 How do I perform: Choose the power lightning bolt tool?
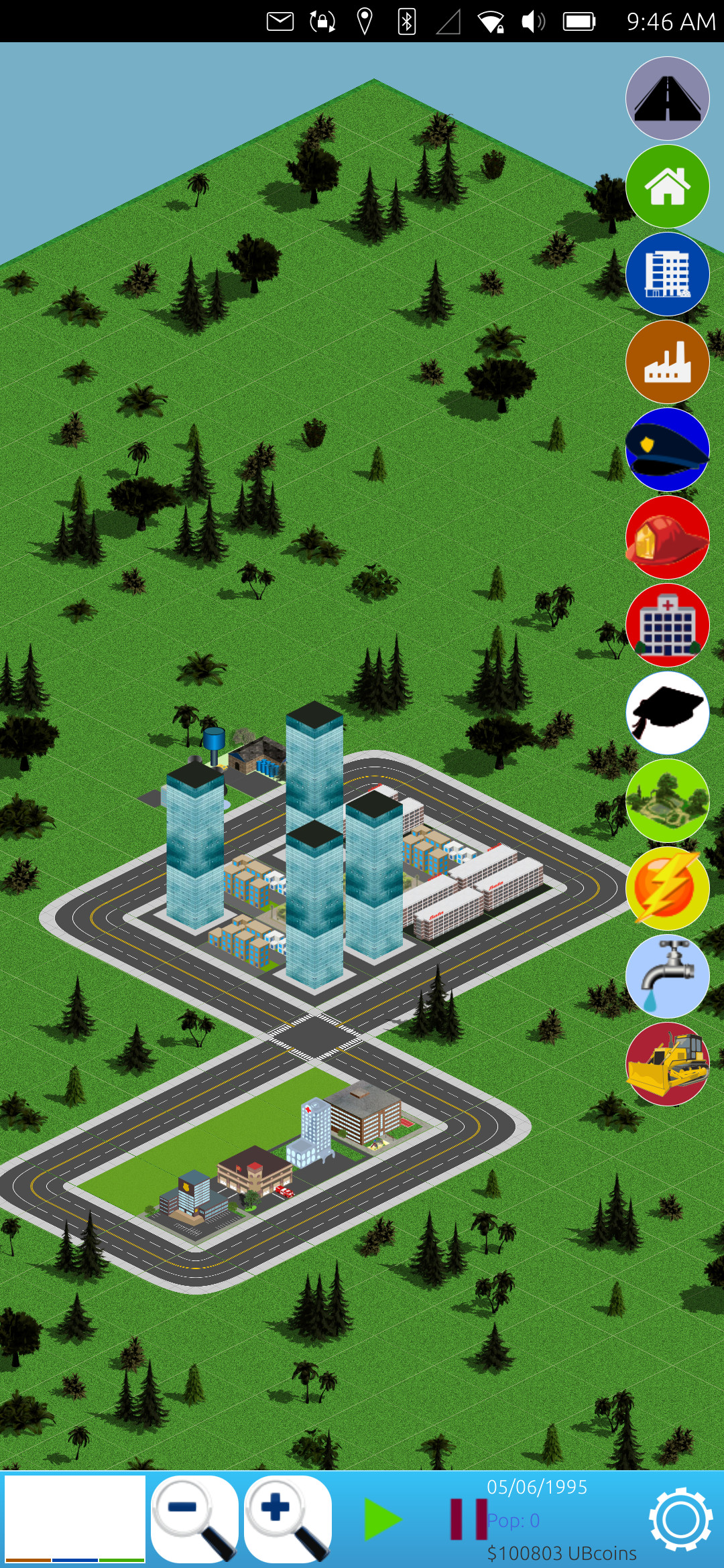coord(667,889)
